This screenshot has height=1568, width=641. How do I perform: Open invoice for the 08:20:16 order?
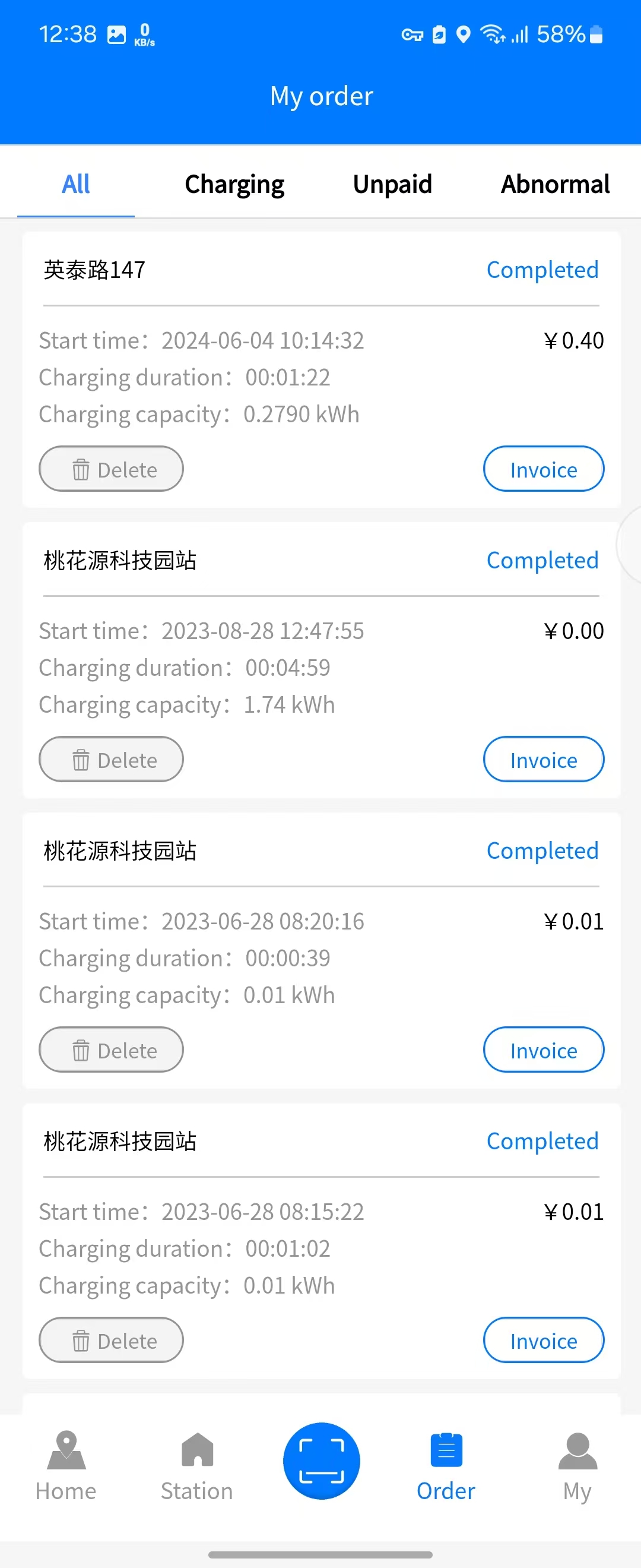(543, 1050)
